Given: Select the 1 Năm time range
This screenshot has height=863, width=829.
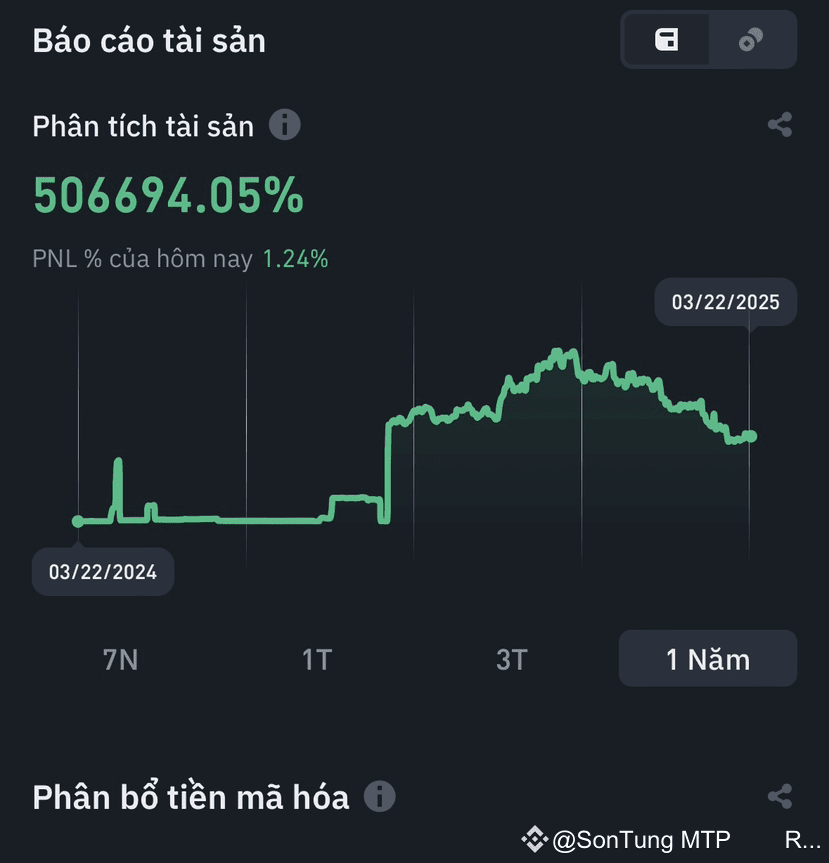Looking at the screenshot, I should click(x=708, y=659).
